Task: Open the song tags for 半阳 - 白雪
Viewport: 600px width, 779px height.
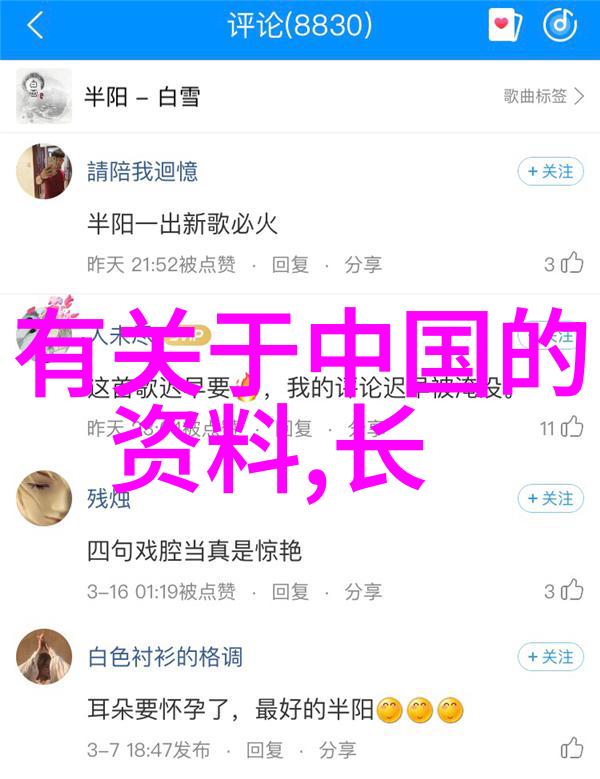Action: coord(543,96)
